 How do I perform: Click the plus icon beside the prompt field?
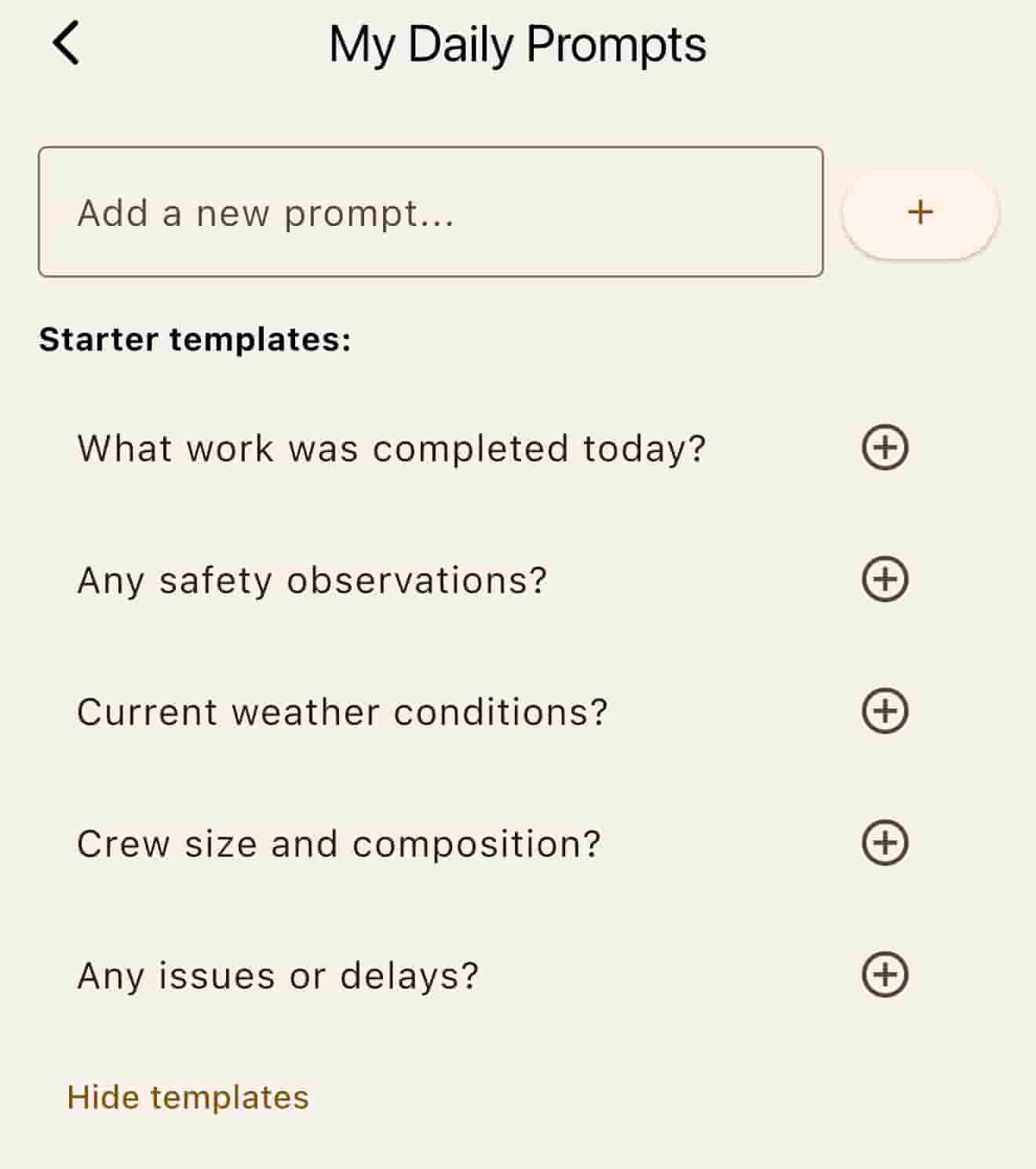[x=921, y=210]
